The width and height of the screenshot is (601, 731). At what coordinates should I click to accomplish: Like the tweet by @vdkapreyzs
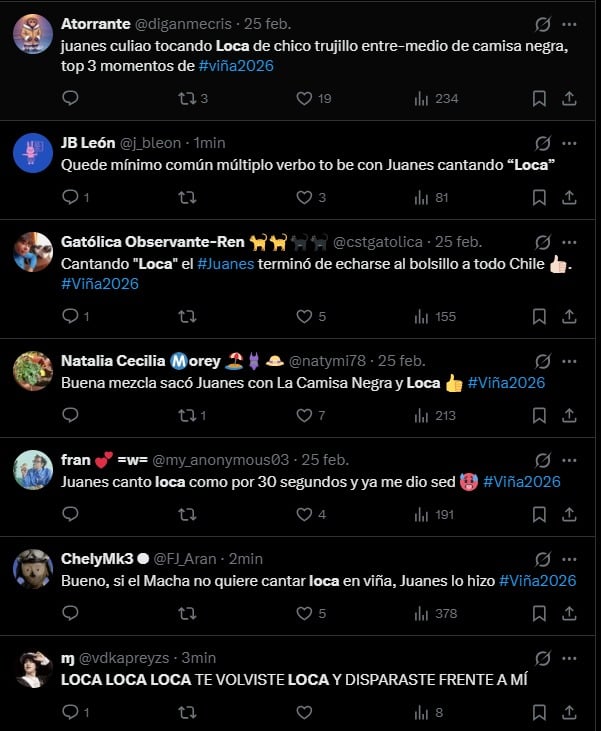point(305,712)
